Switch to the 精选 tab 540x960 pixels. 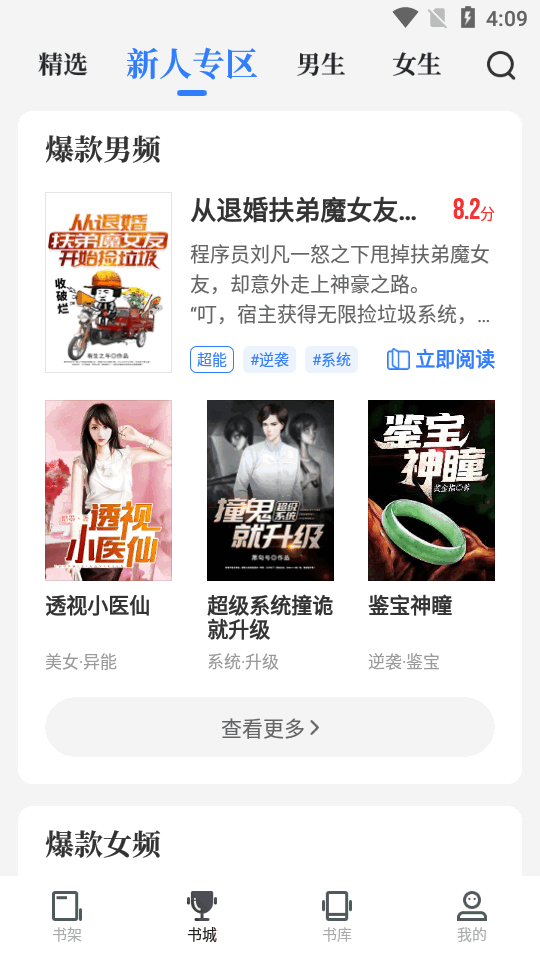point(62,65)
